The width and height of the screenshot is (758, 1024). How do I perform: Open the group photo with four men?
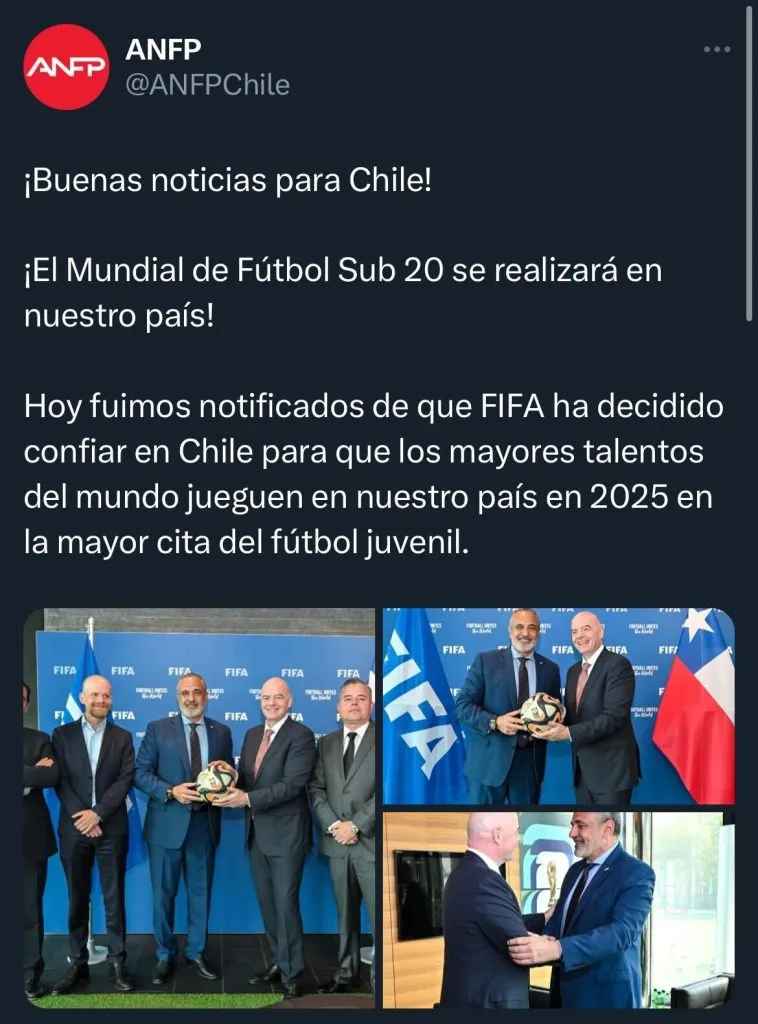click(198, 808)
